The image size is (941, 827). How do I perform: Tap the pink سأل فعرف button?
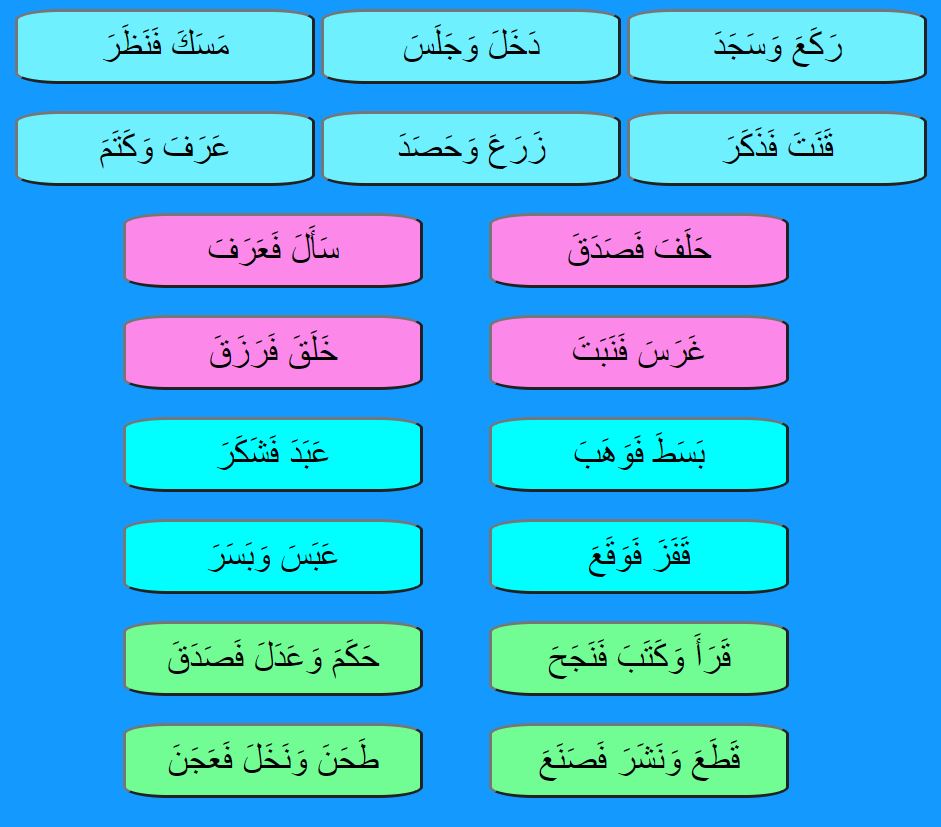click(x=273, y=250)
